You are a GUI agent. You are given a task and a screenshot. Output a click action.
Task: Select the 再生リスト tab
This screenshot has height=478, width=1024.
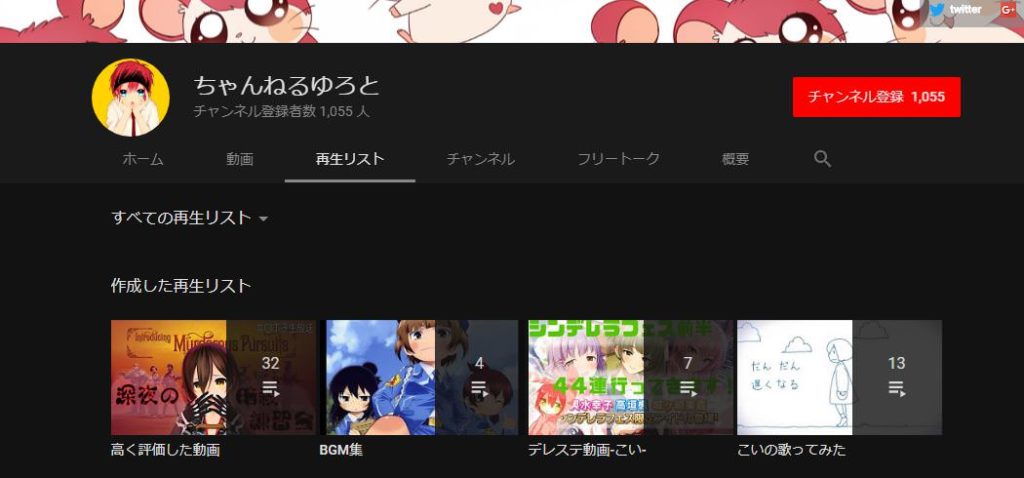349,159
